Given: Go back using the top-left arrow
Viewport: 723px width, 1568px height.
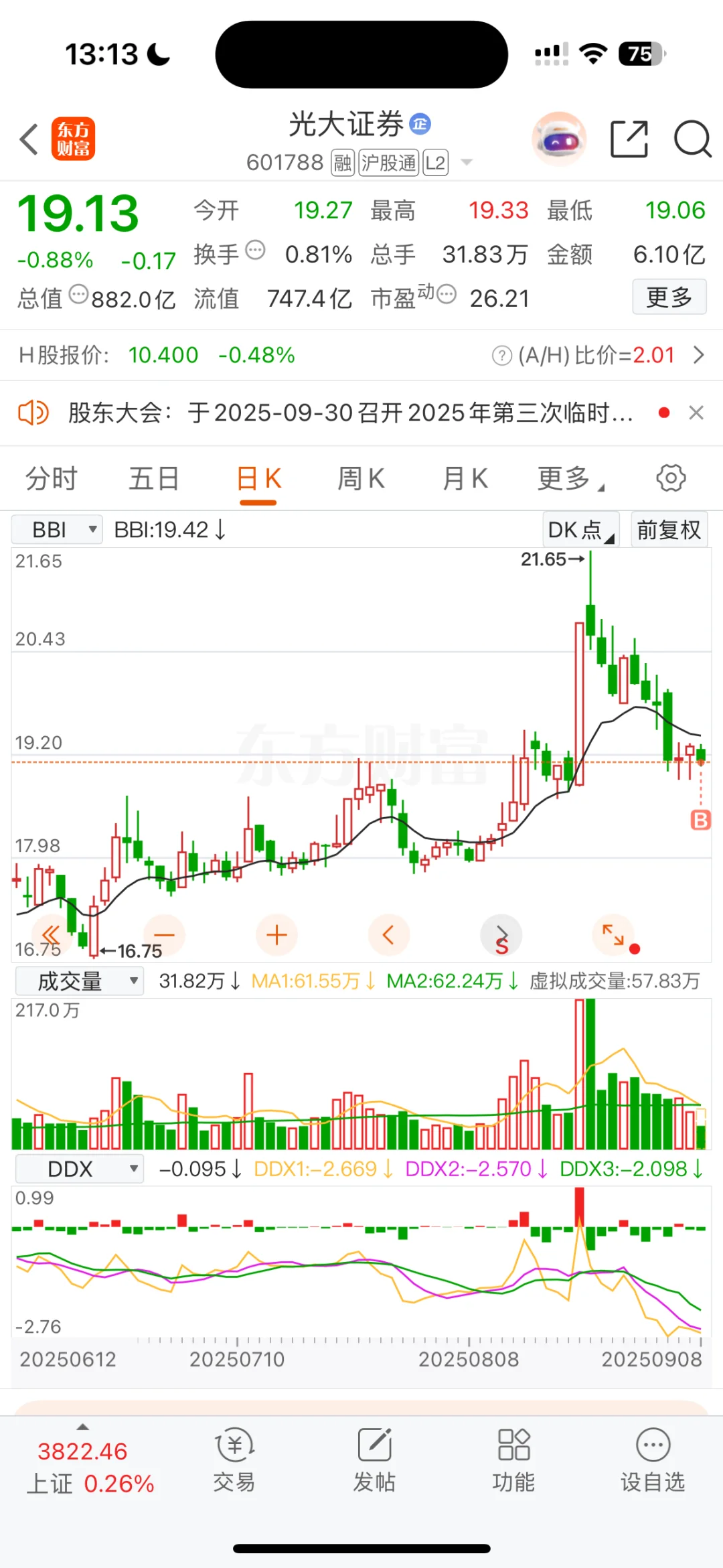Looking at the screenshot, I should [x=29, y=139].
